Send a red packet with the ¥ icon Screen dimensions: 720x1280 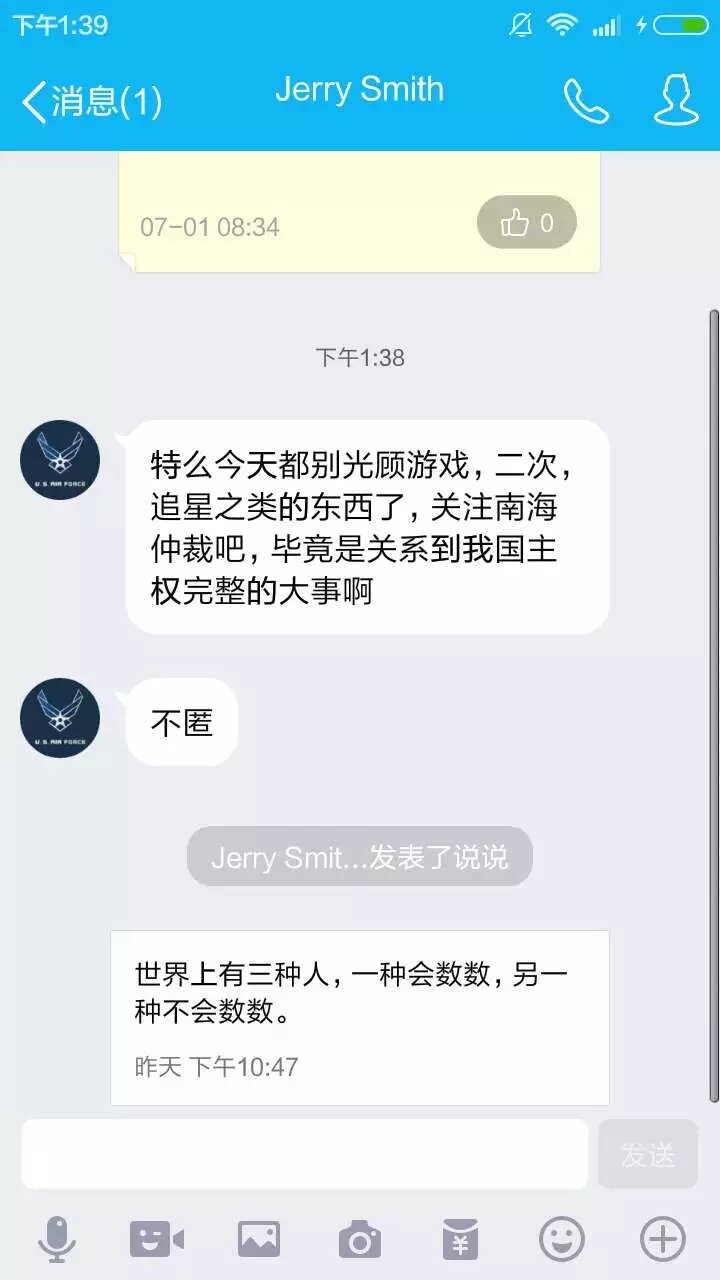point(461,1240)
